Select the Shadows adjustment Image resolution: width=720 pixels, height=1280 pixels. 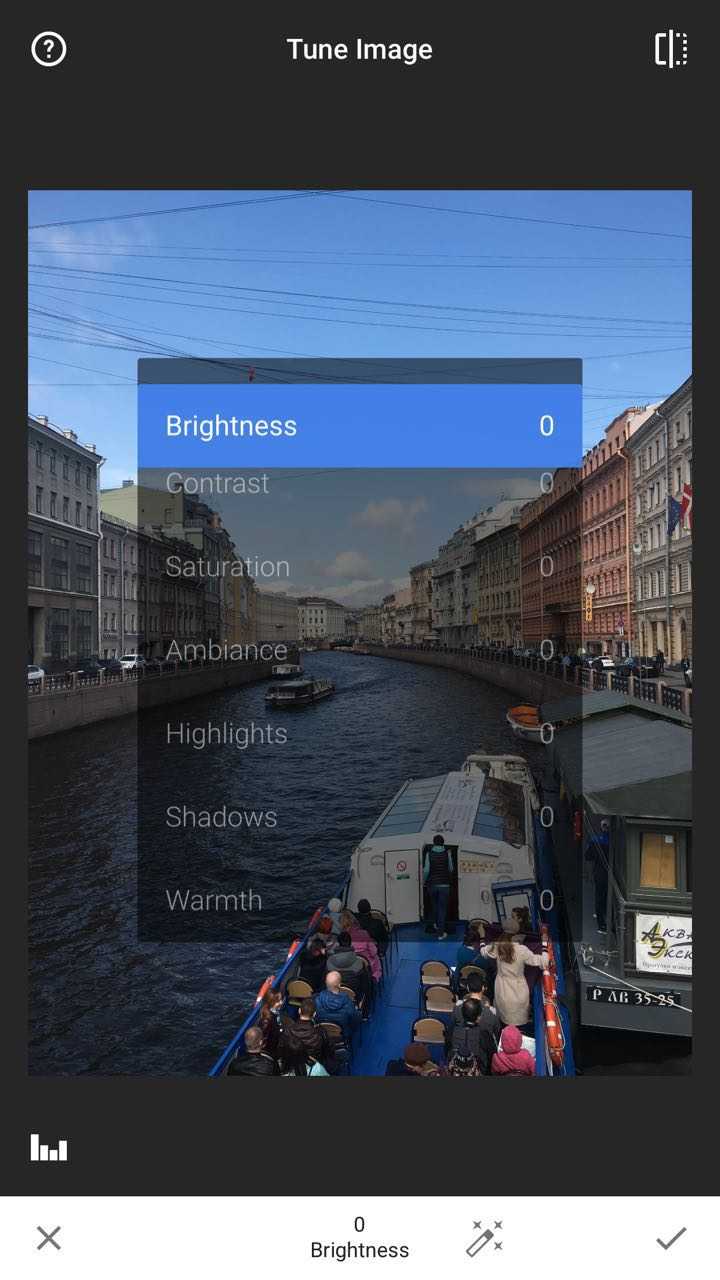(x=359, y=817)
